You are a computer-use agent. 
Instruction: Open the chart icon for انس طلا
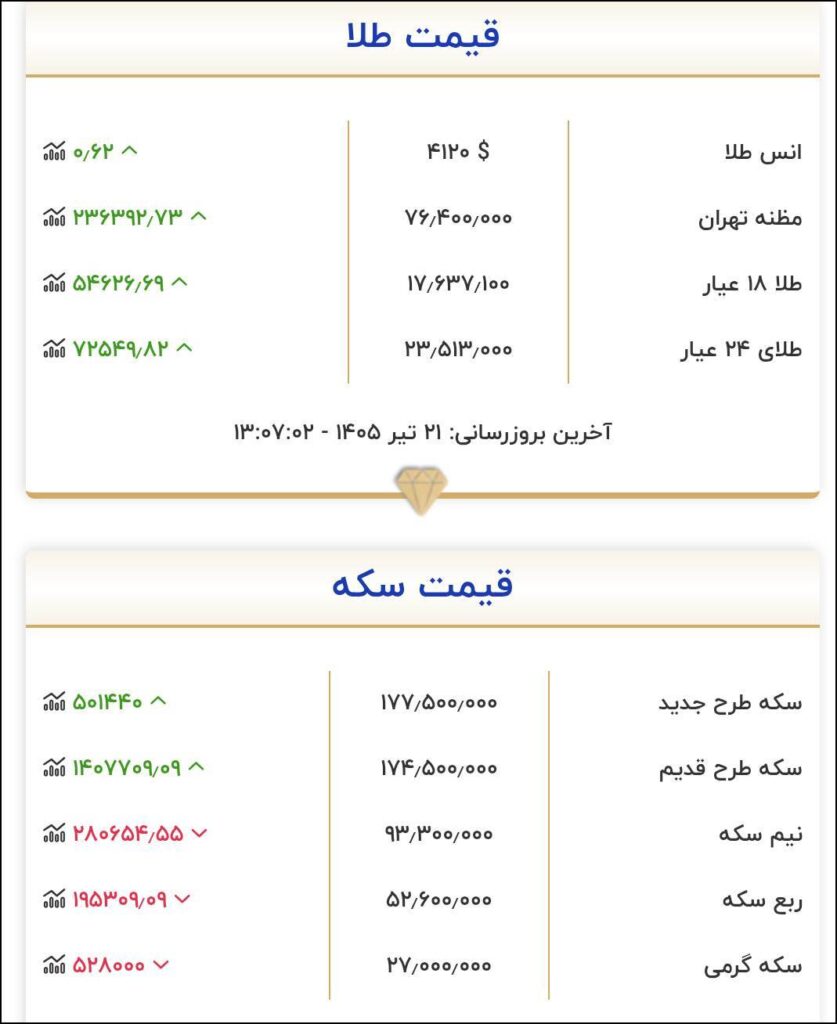pyautogui.click(x=54, y=151)
